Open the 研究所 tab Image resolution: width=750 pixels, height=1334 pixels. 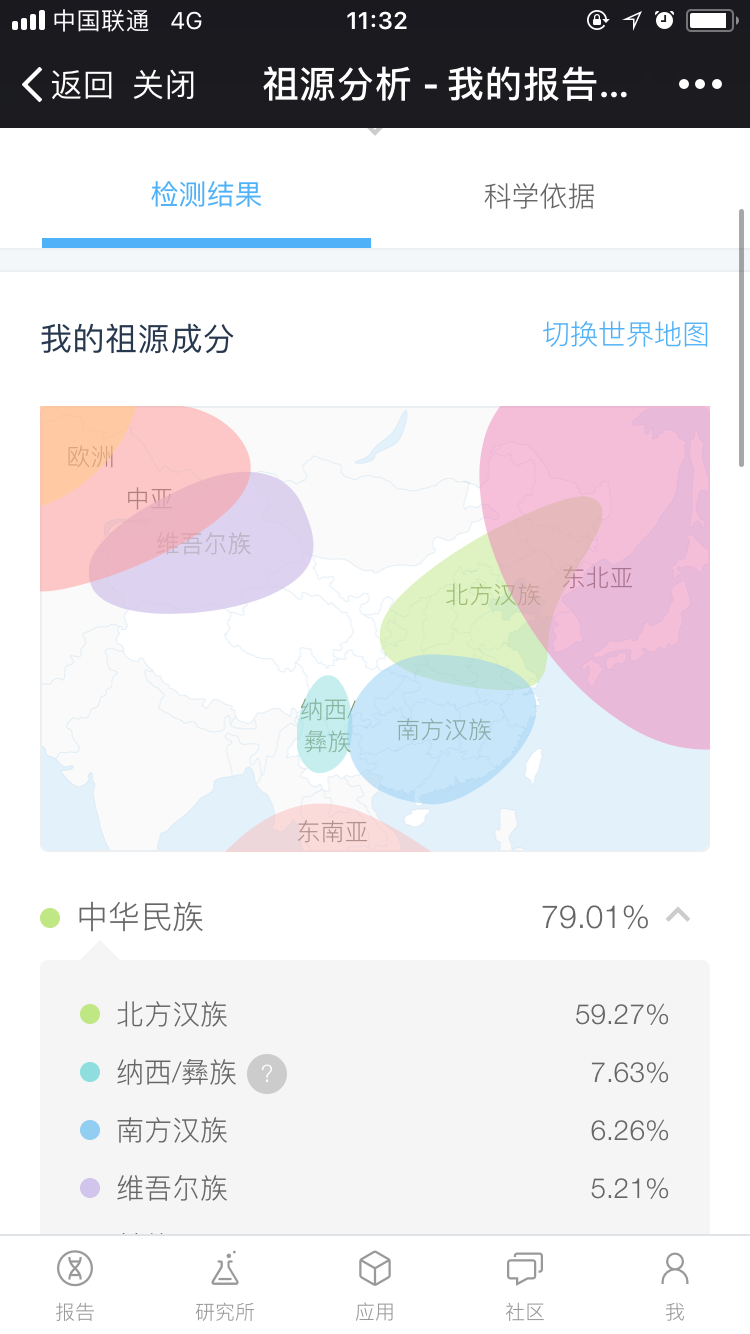225,1284
